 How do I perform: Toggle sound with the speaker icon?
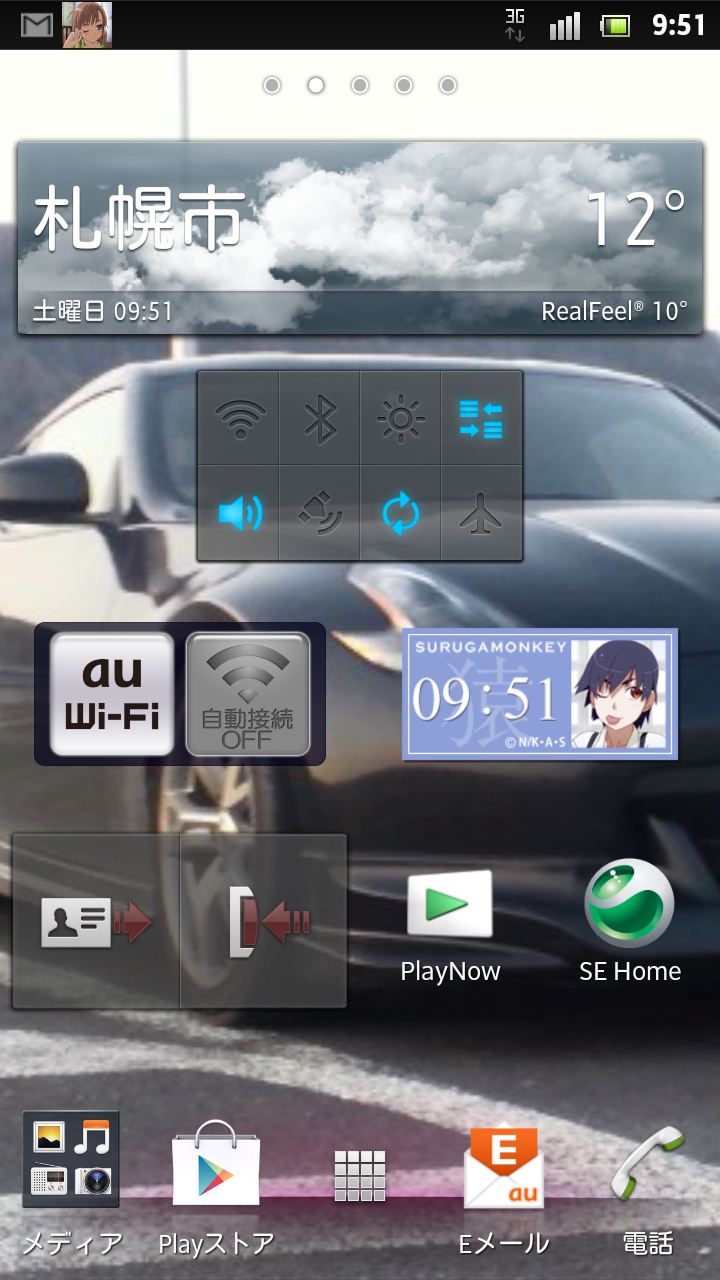pos(238,513)
